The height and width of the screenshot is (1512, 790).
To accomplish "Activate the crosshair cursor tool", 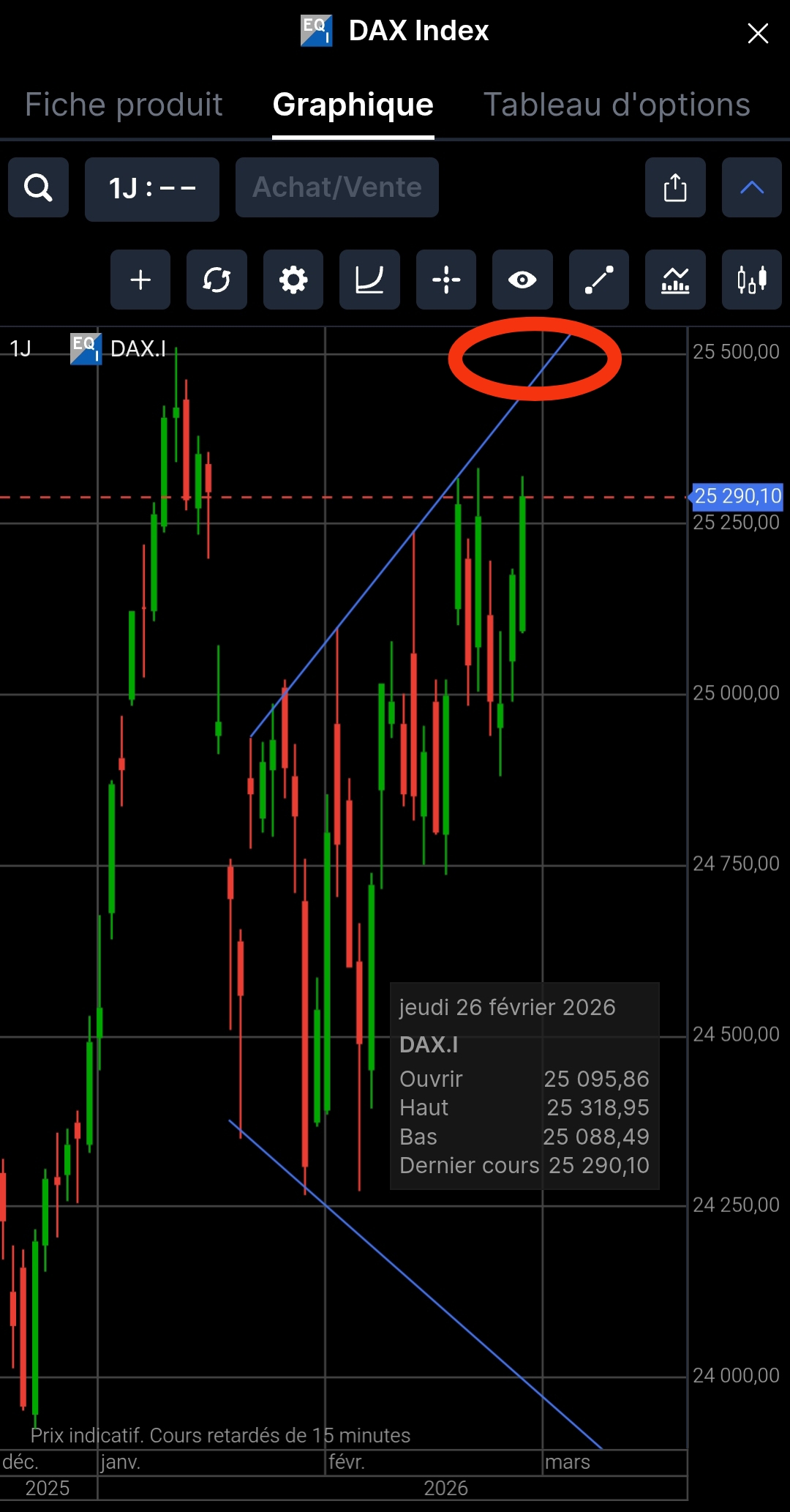I will (446, 280).
